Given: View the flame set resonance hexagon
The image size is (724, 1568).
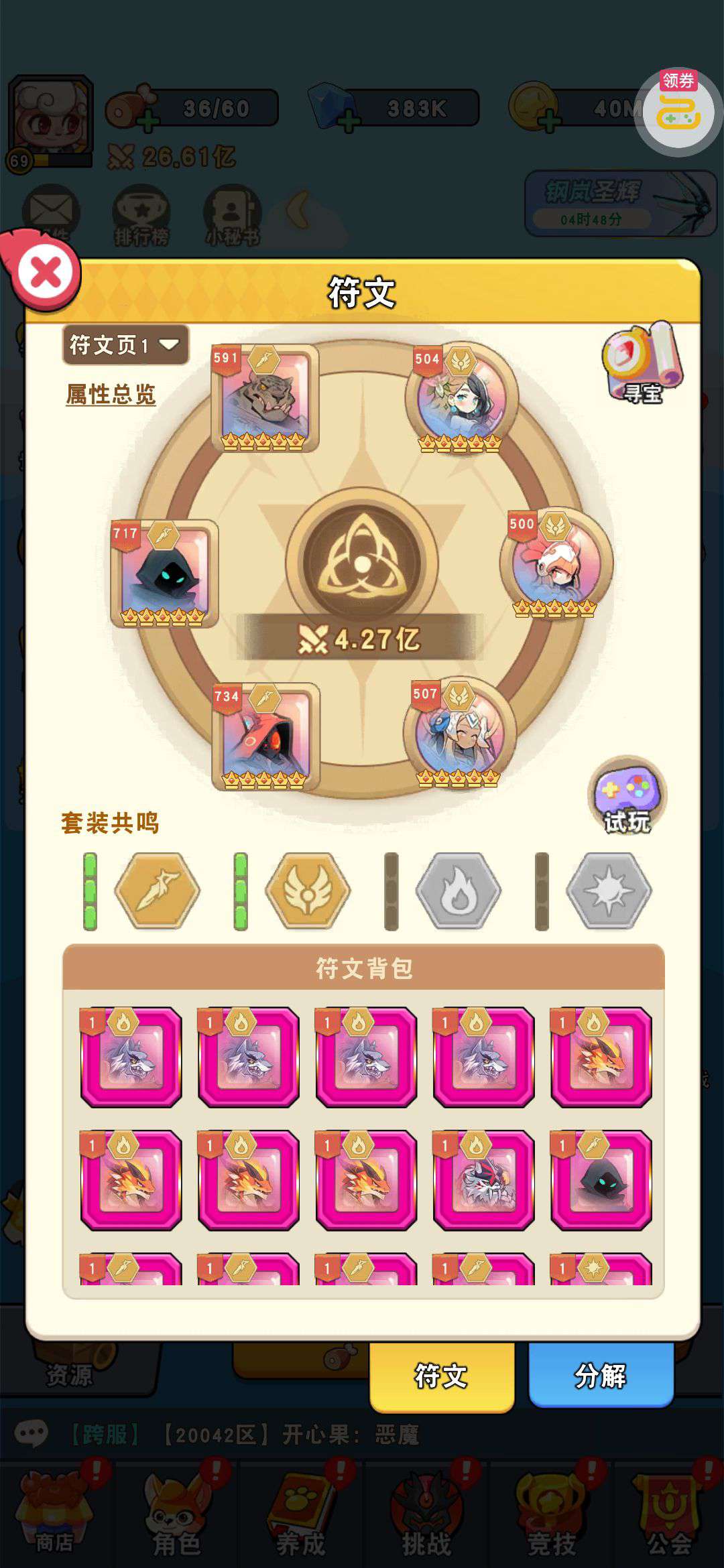Looking at the screenshot, I should (459, 891).
